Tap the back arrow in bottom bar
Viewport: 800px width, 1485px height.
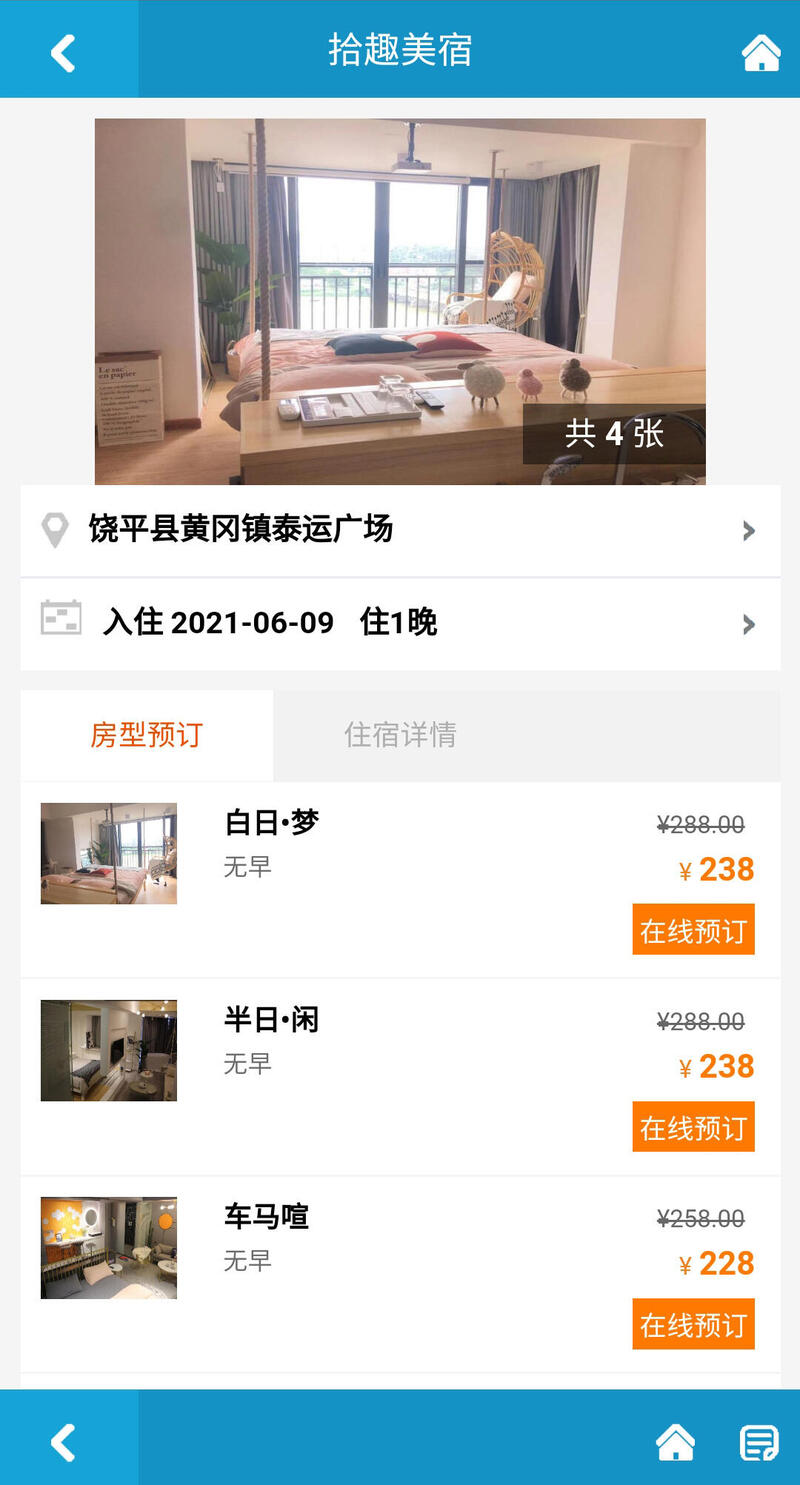[64, 1442]
